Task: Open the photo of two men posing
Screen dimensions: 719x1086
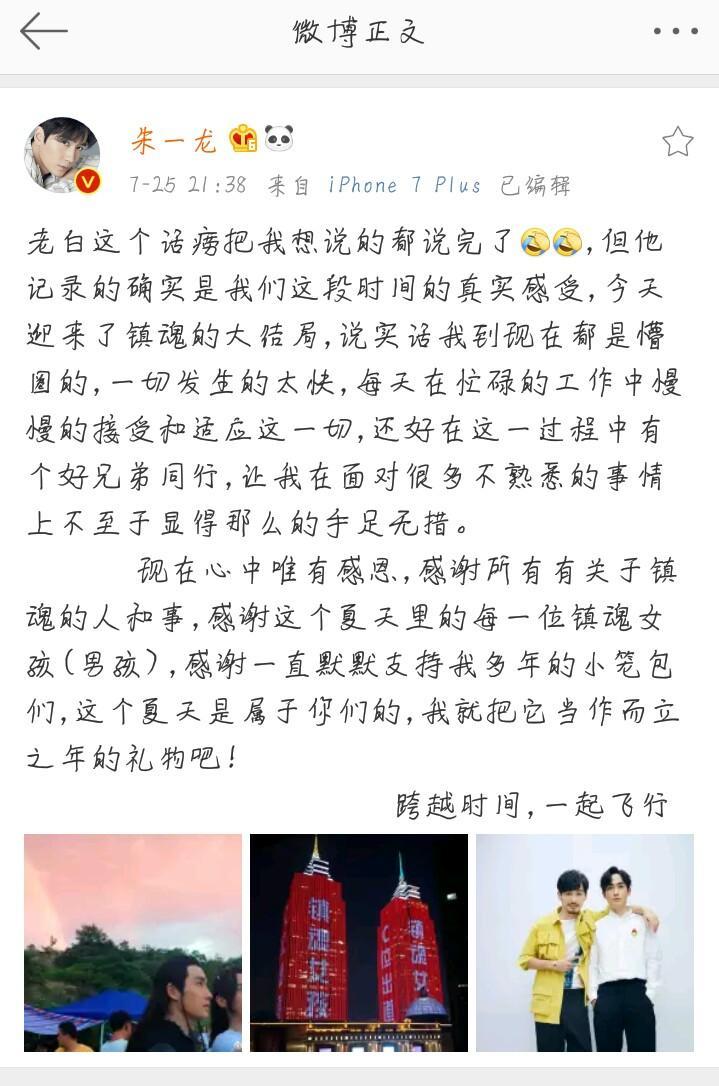Action: pyautogui.click(x=584, y=942)
